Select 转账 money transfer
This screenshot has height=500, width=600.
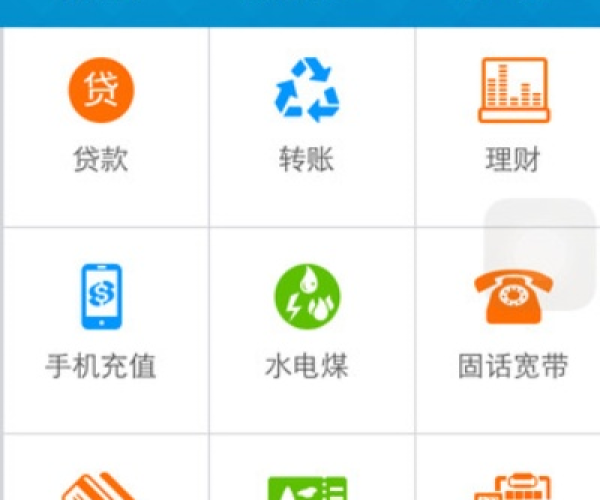307,115
